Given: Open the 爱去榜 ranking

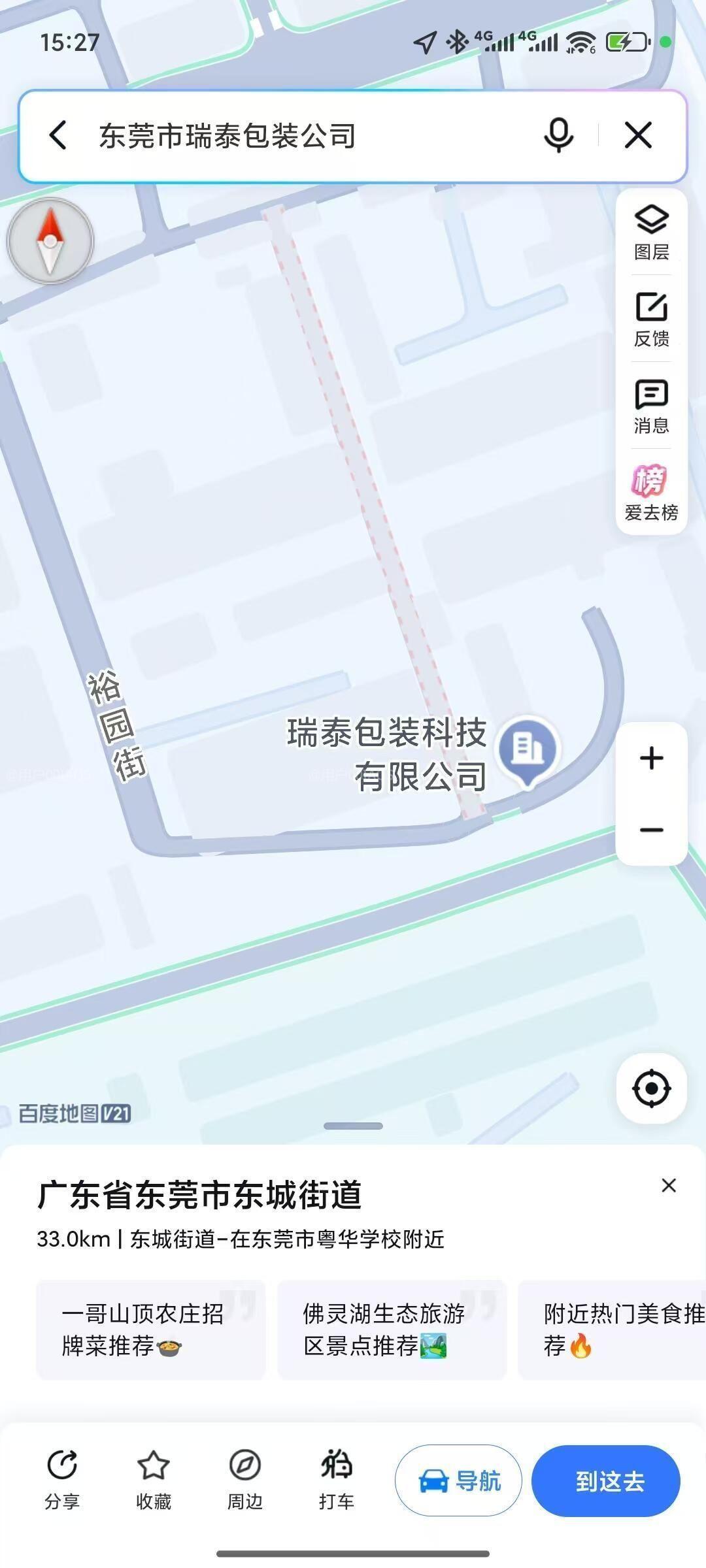Looking at the screenshot, I should pos(651,493).
